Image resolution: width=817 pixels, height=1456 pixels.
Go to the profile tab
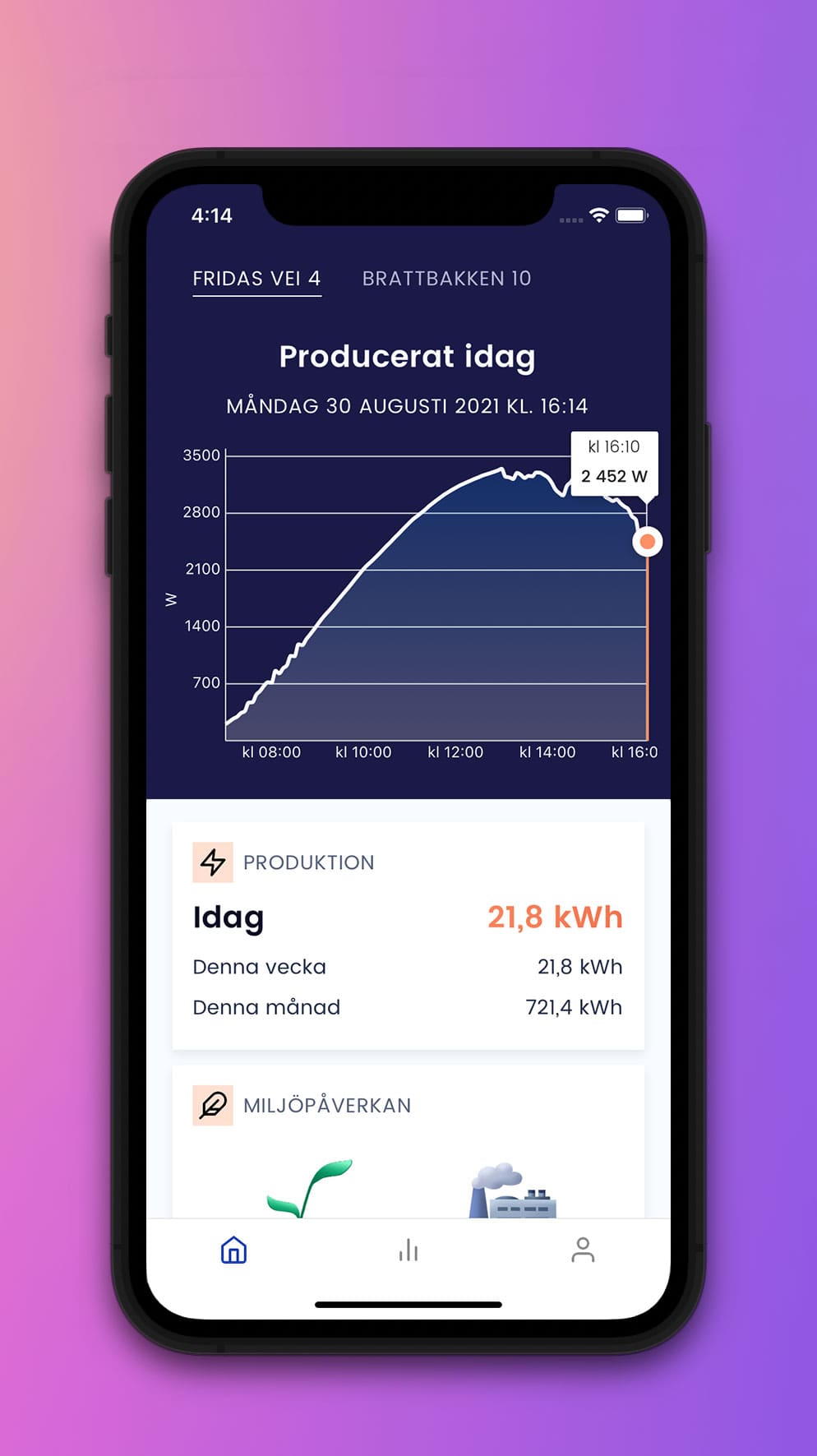tap(583, 1250)
